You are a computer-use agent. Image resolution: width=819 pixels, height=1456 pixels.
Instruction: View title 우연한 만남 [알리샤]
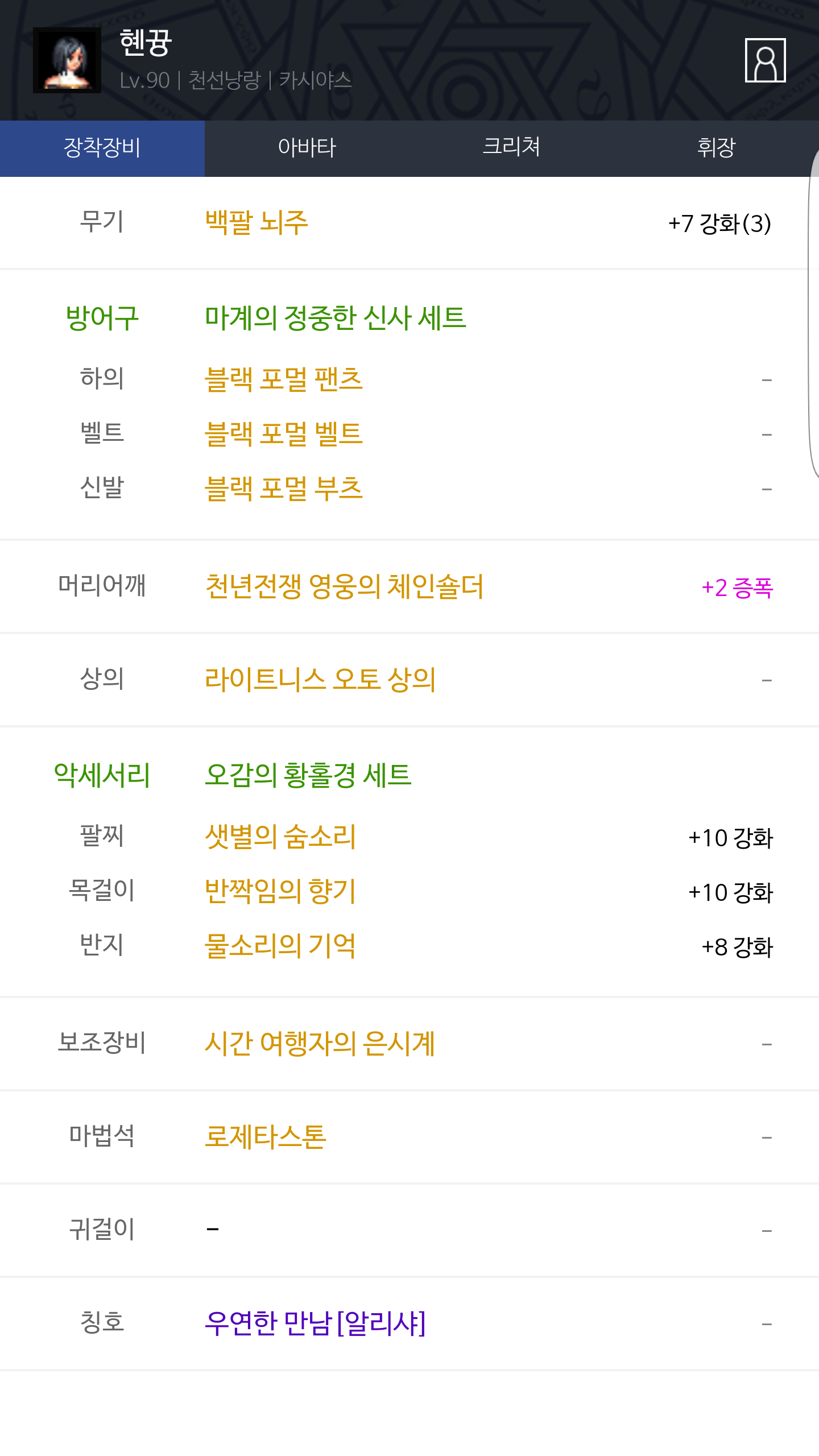pyautogui.click(x=315, y=1323)
